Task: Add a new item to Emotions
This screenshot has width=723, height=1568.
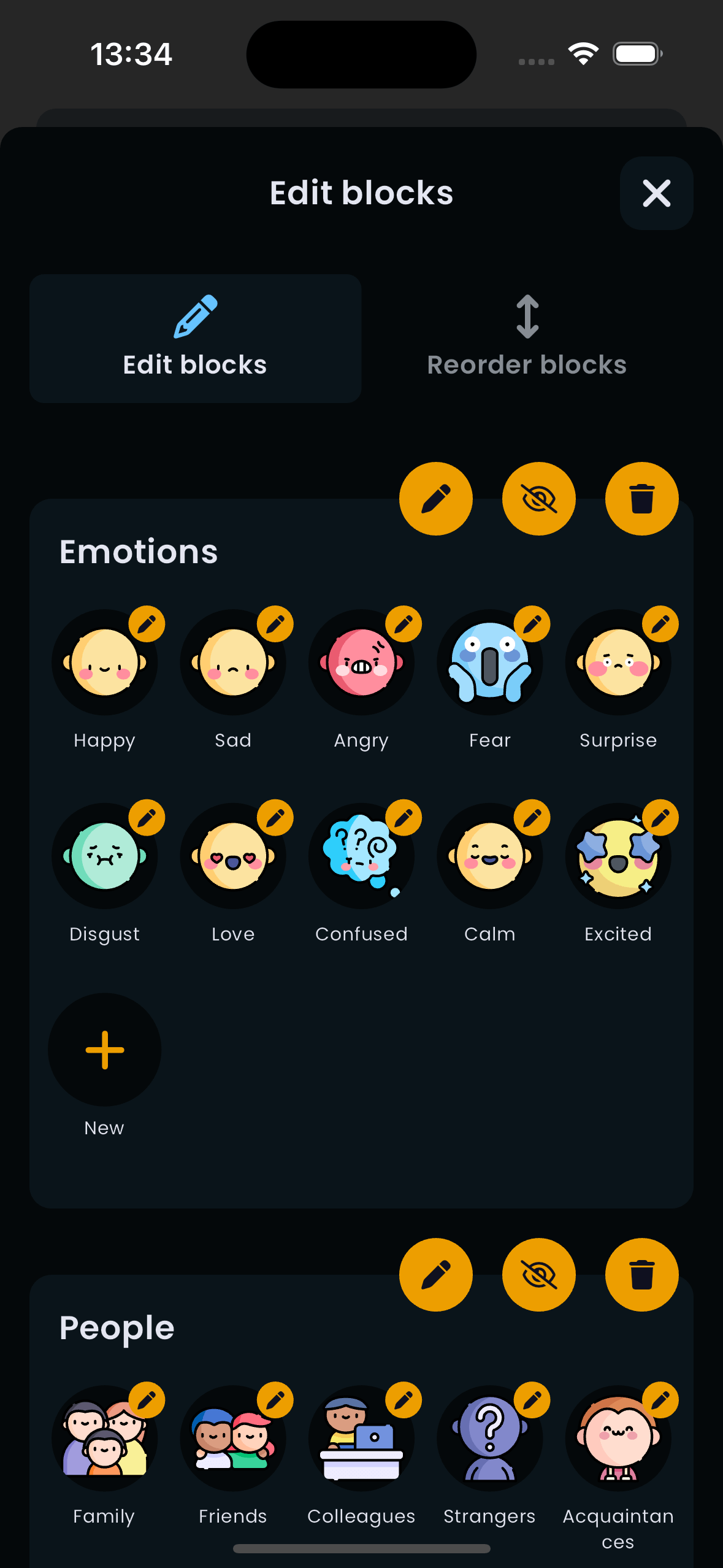Action: pos(105,1050)
